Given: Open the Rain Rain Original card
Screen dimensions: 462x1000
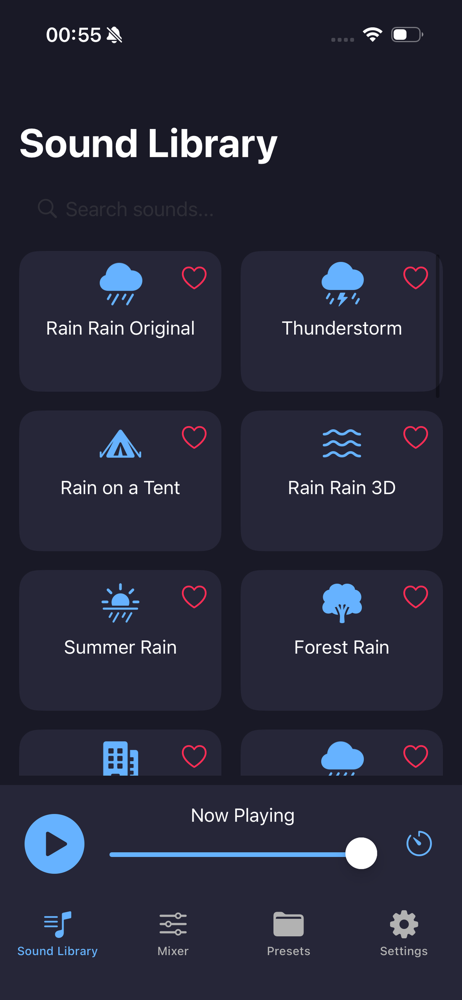Looking at the screenshot, I should [x=120, y=321].
